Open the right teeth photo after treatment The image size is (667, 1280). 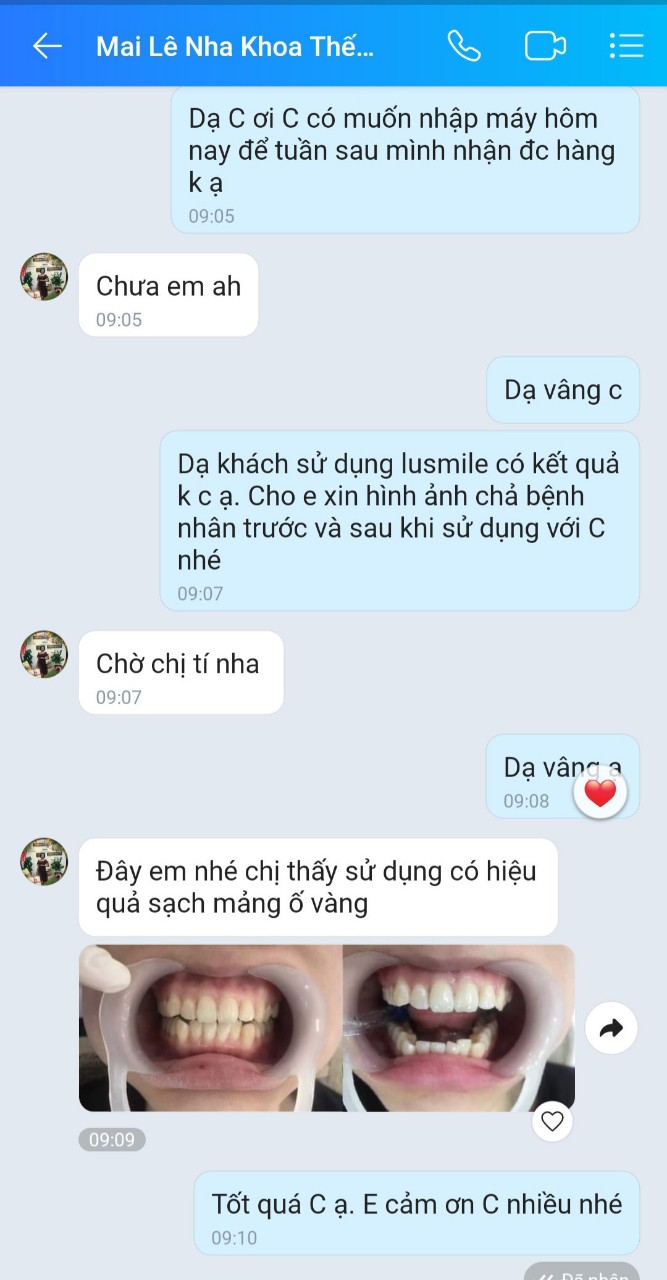[x=459, y=1028]
